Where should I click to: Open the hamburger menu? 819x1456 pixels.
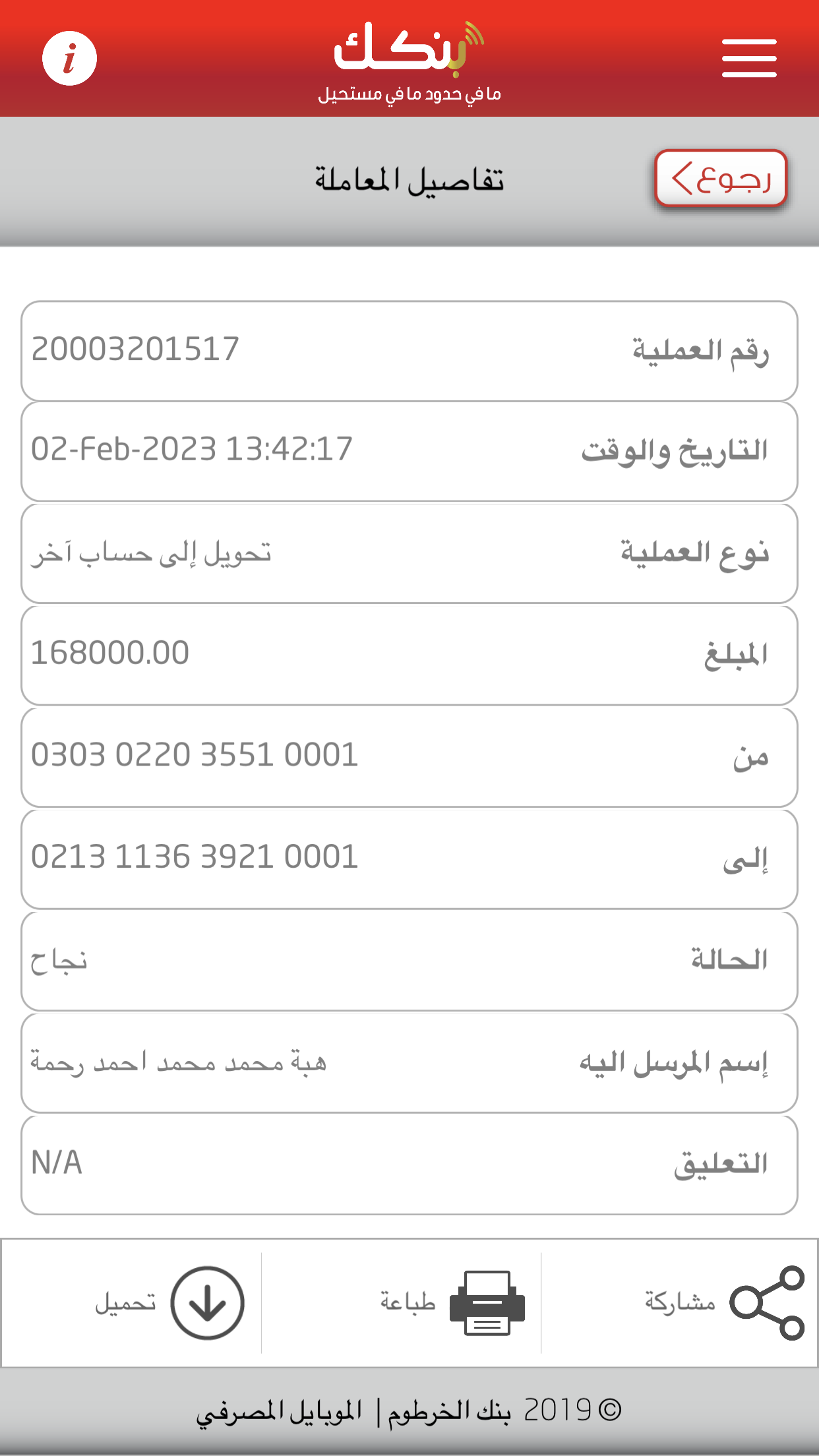[x=748, y=58]
